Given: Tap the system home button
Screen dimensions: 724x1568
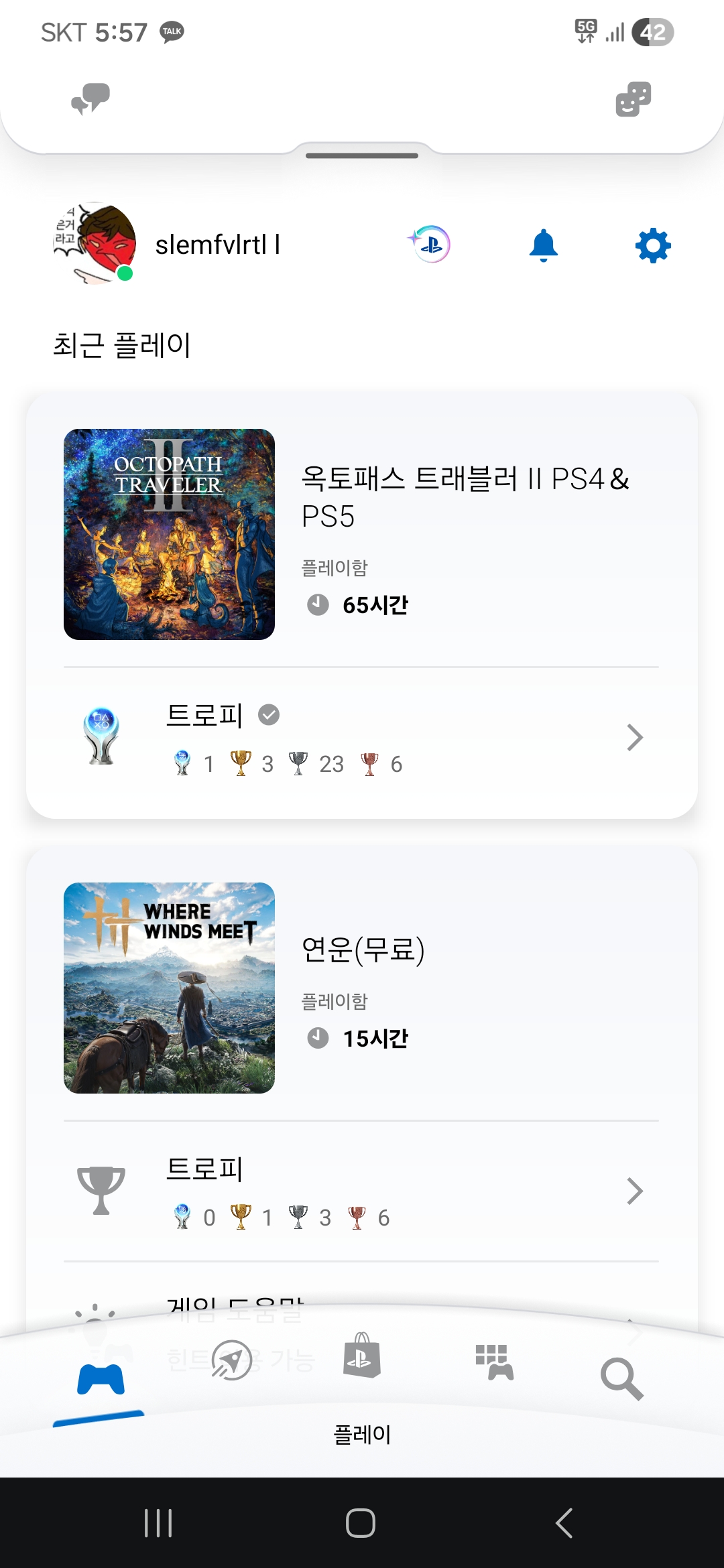Looking at the screenshot, I should pos(361,1523).
